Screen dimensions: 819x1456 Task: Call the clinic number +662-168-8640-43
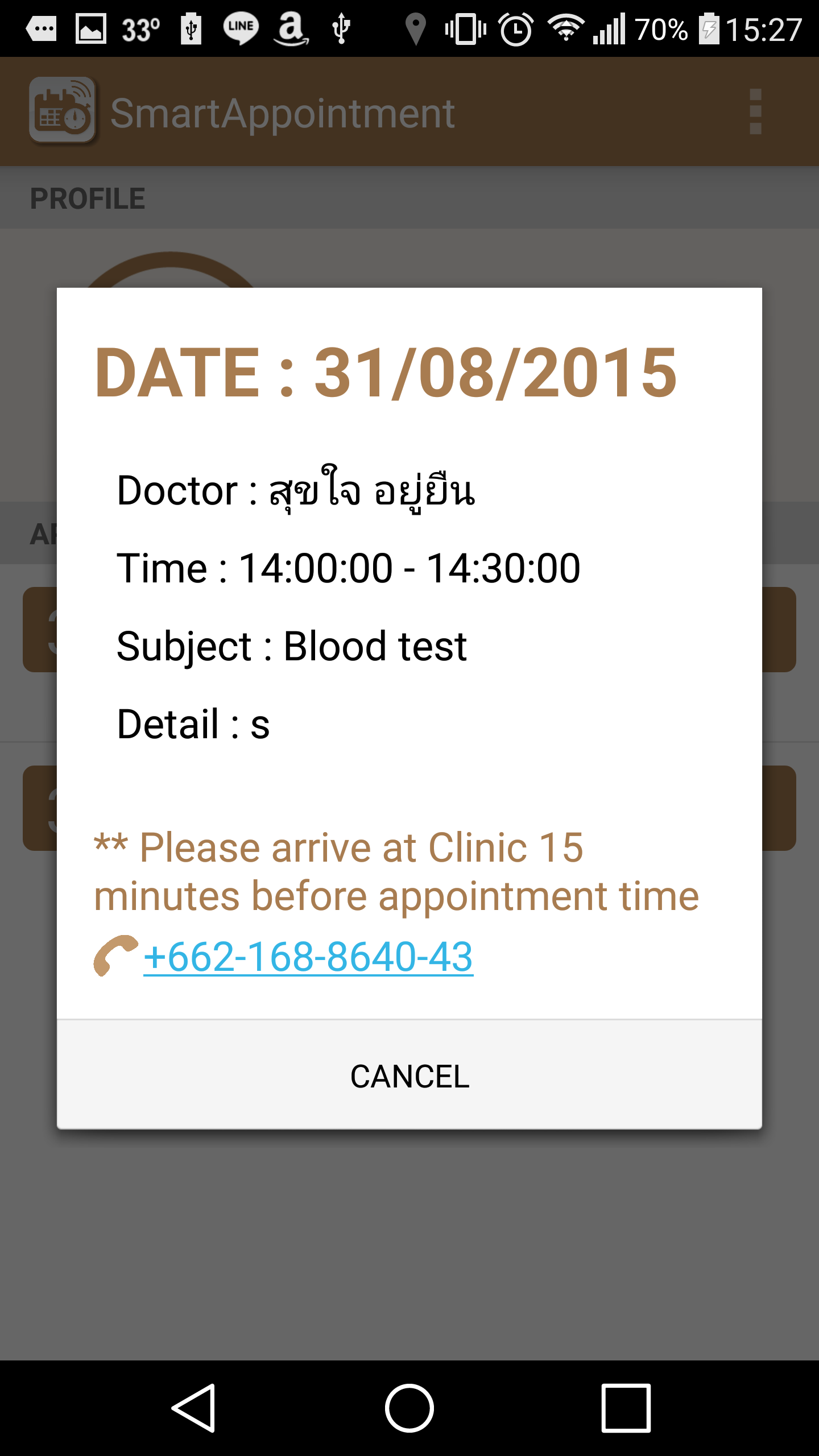308,957
